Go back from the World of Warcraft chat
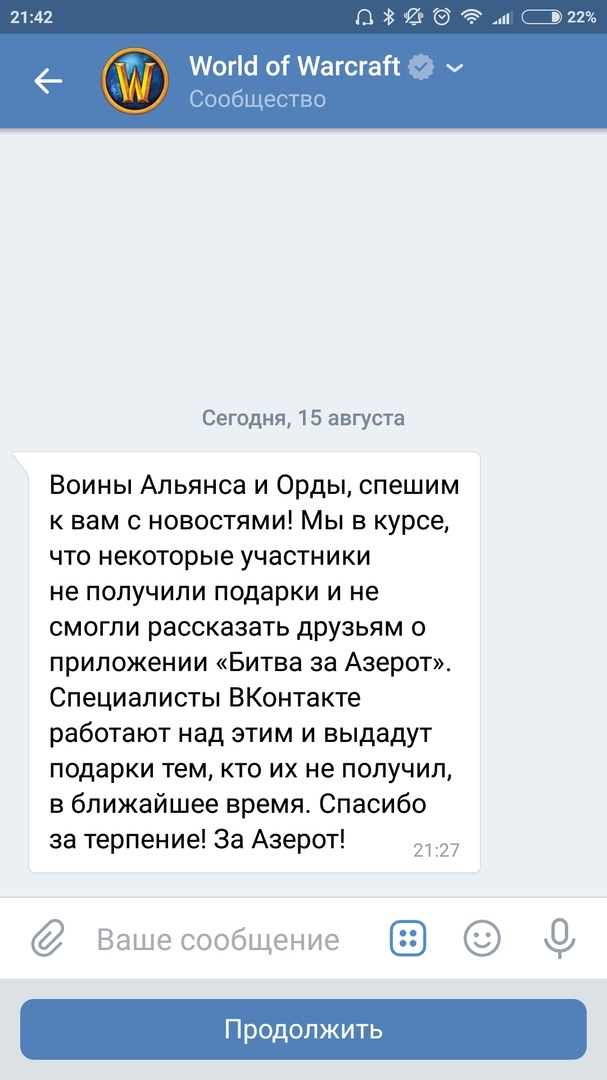The image size is (607, 1080). [x=48, y=81]
